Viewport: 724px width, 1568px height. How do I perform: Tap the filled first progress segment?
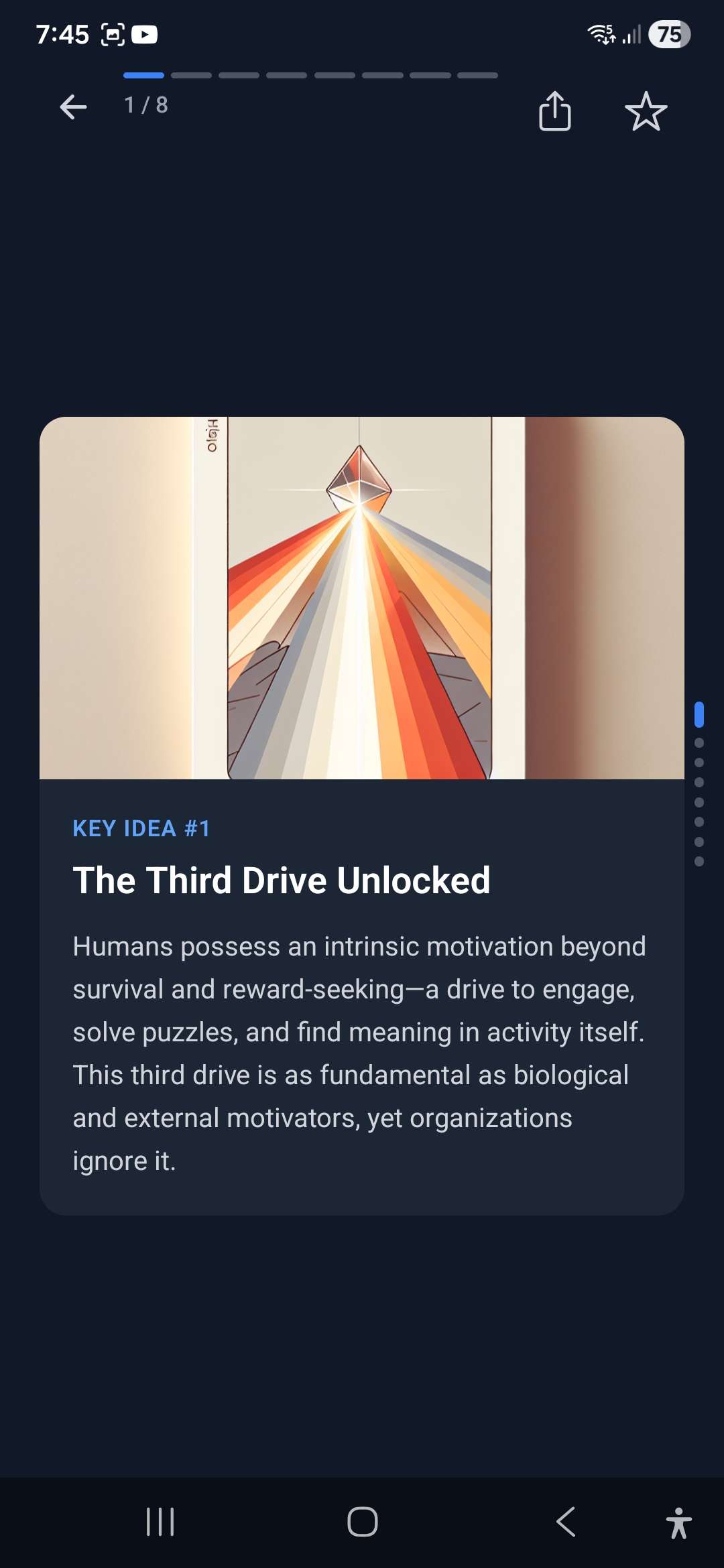click(x=143, y=76)
